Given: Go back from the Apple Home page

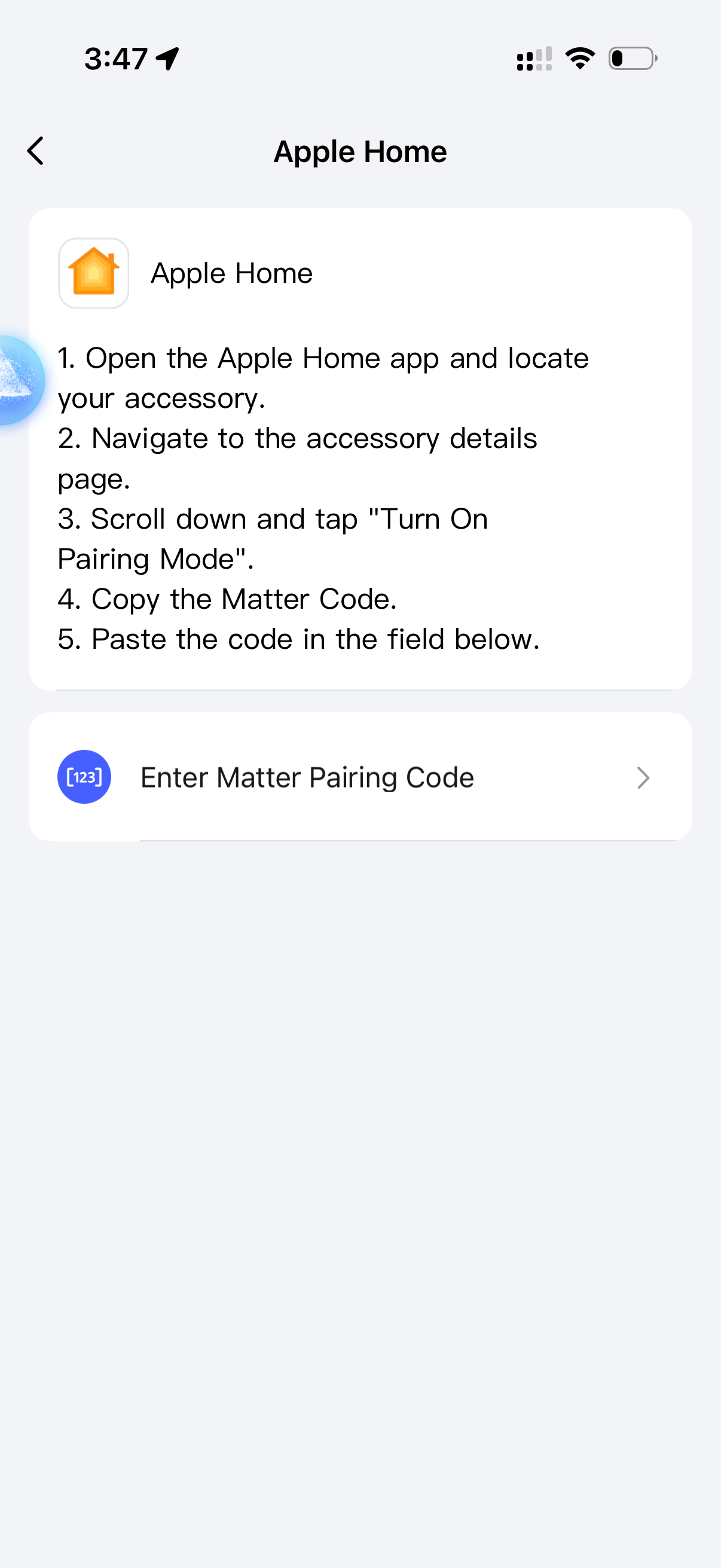Looking at the screenshot, I should tap(36, 151).
